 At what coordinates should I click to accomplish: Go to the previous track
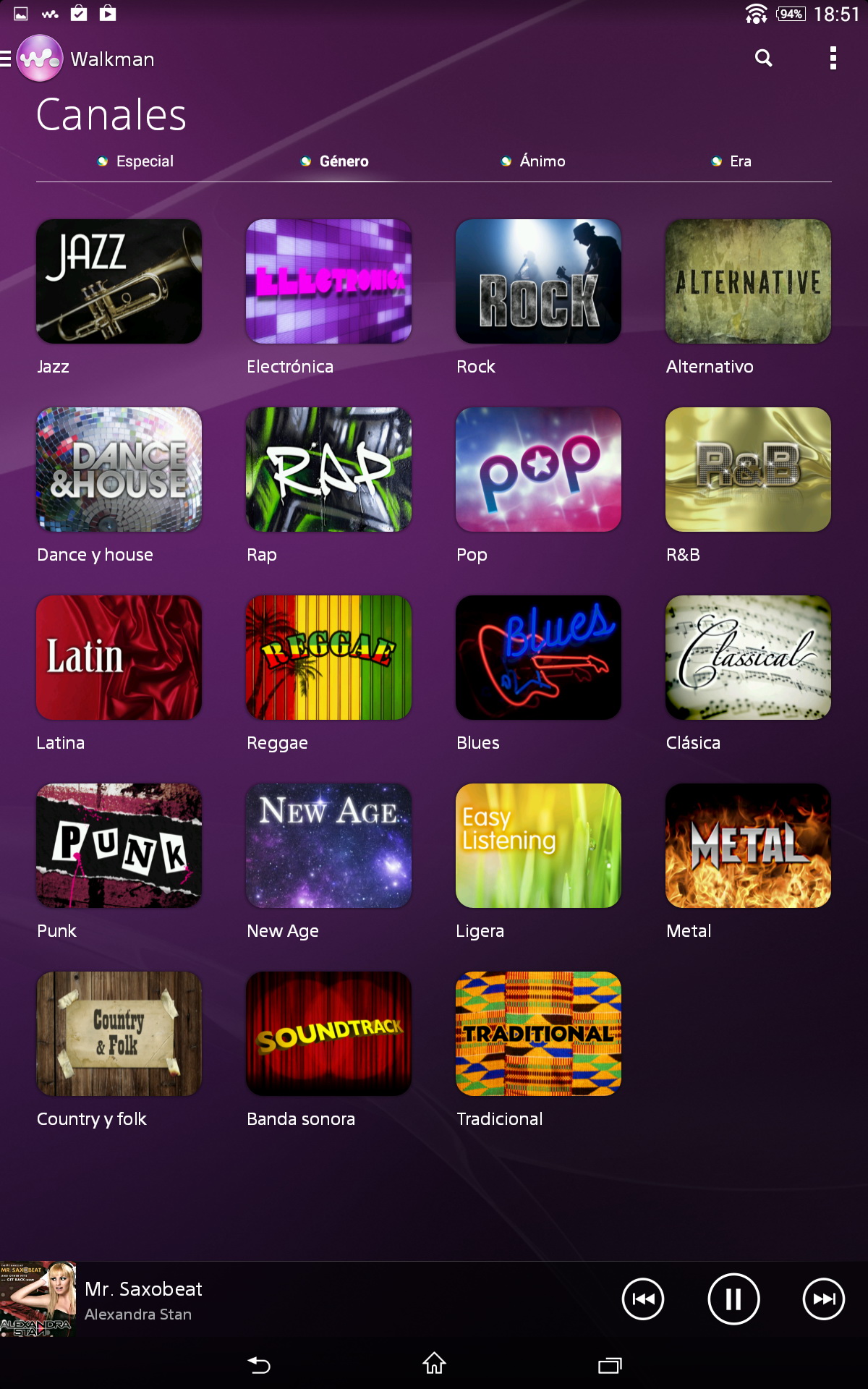coord(643,1299)
